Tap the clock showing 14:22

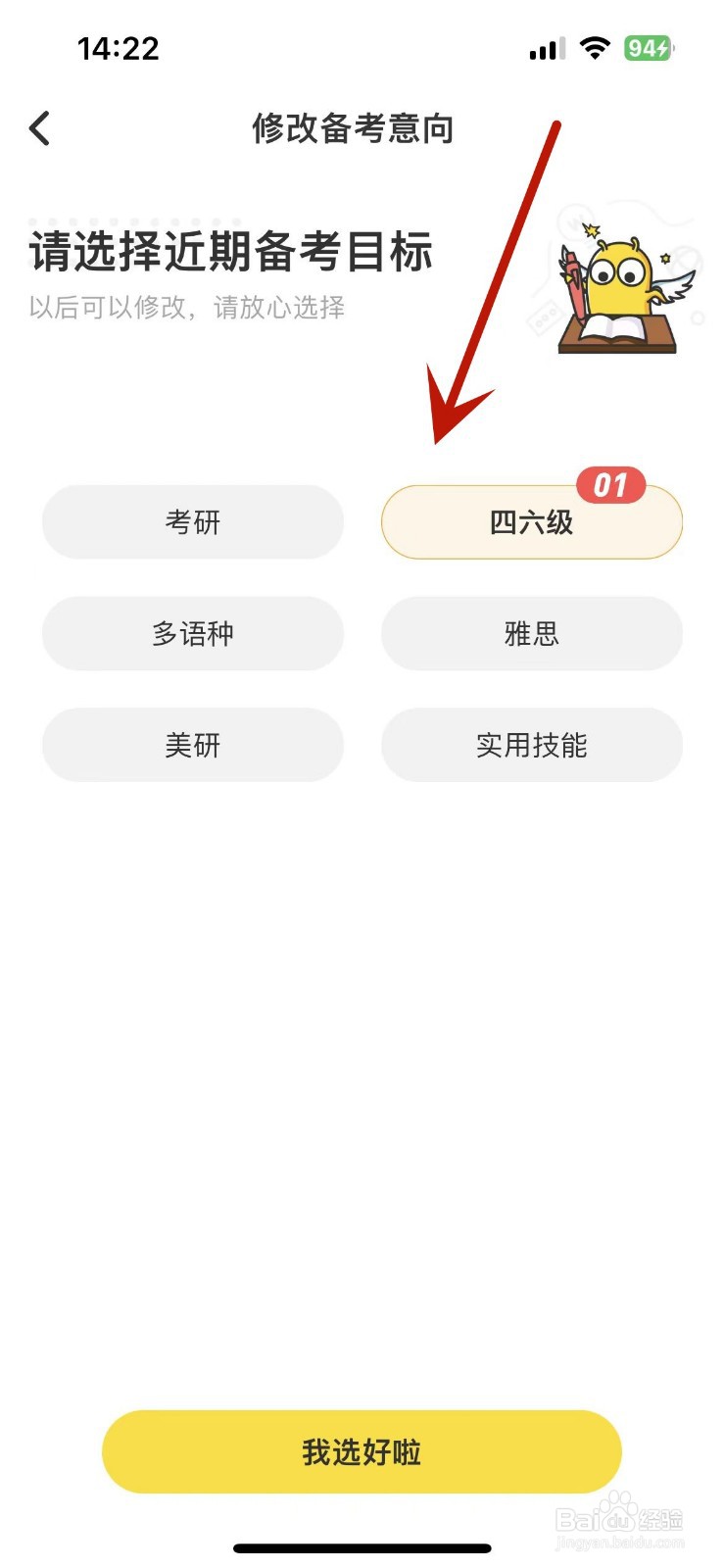pyautogui.click(x=120, y=48)
